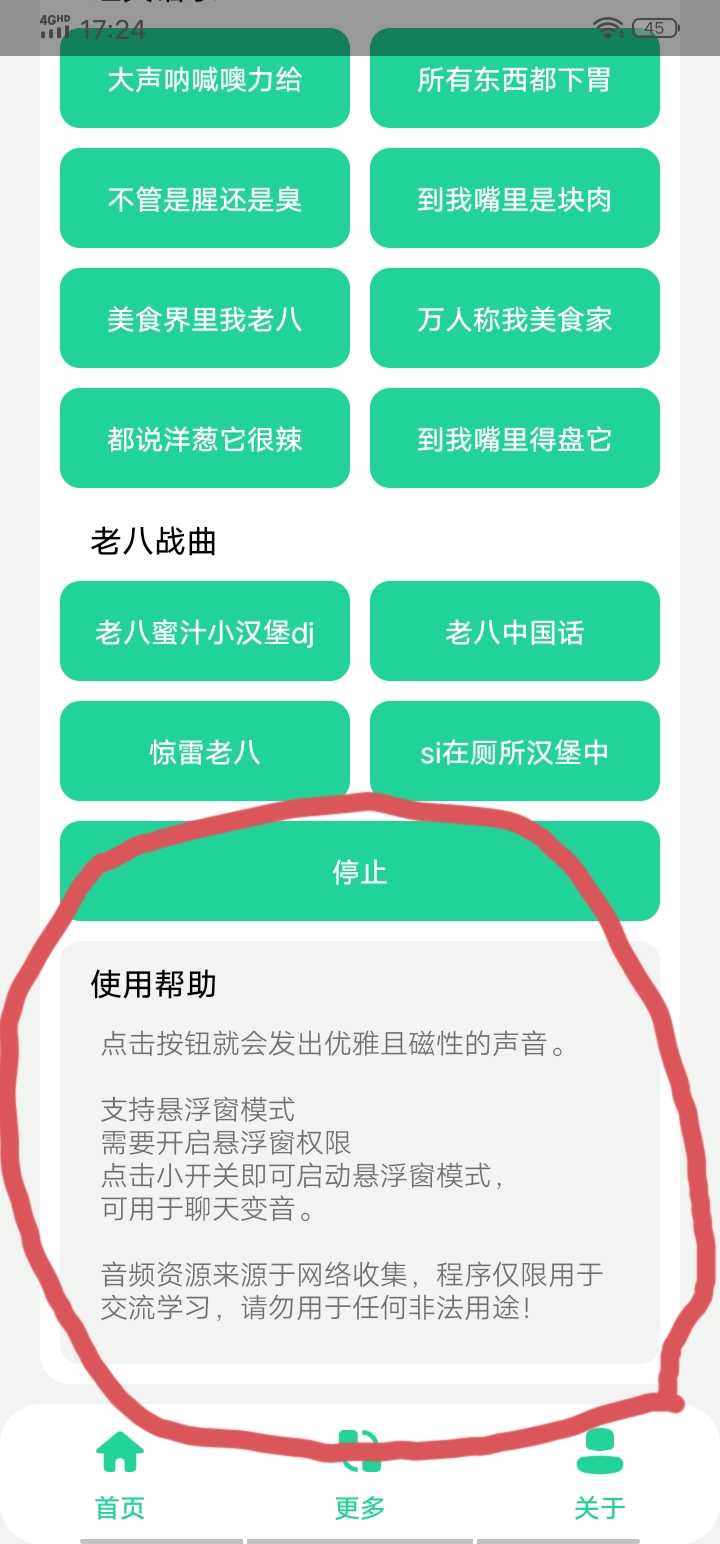
Task: Tap 都说洋葱它很辣
Action: coord(205,439)
